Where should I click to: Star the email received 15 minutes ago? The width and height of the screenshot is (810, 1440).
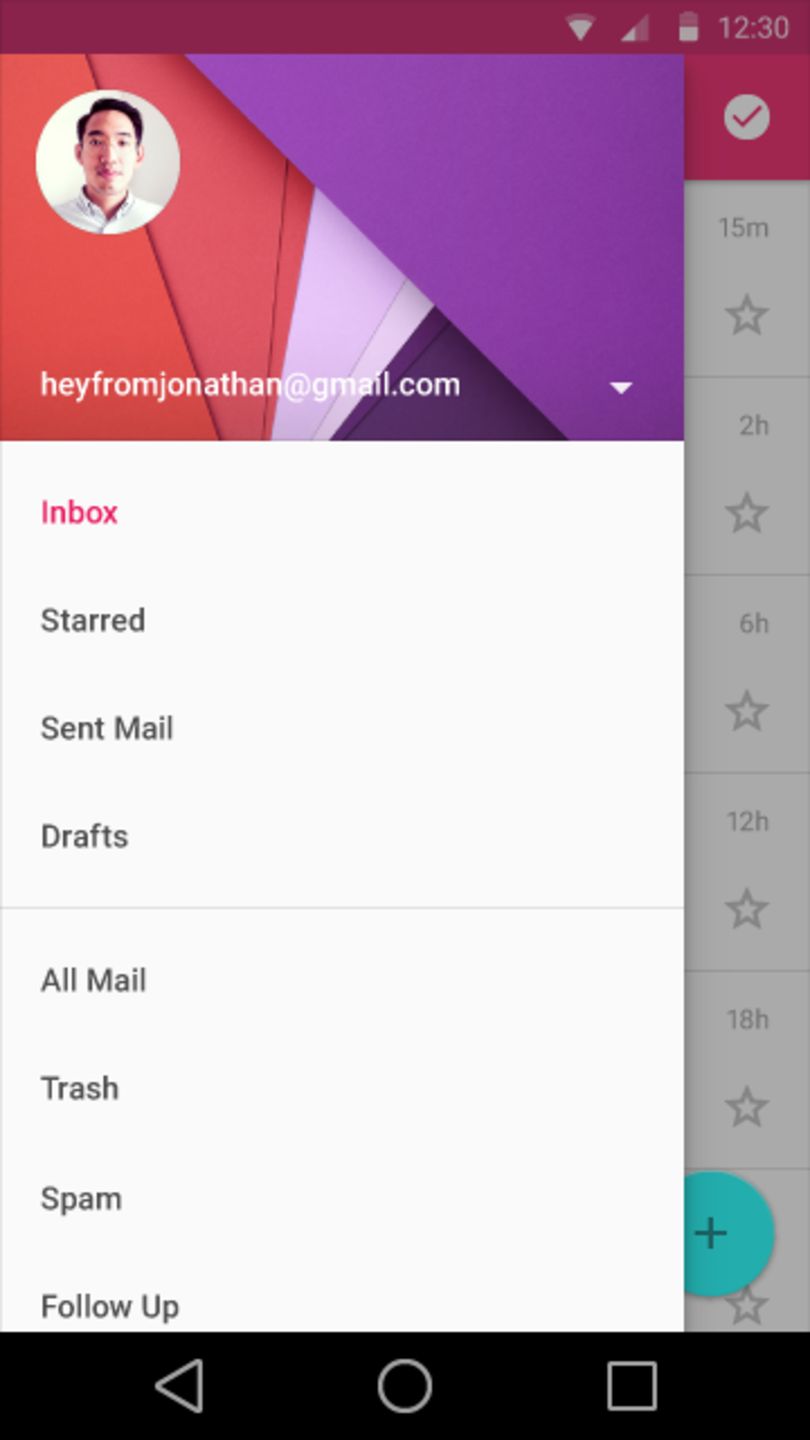pyautogui.click(x=746, y=315)
